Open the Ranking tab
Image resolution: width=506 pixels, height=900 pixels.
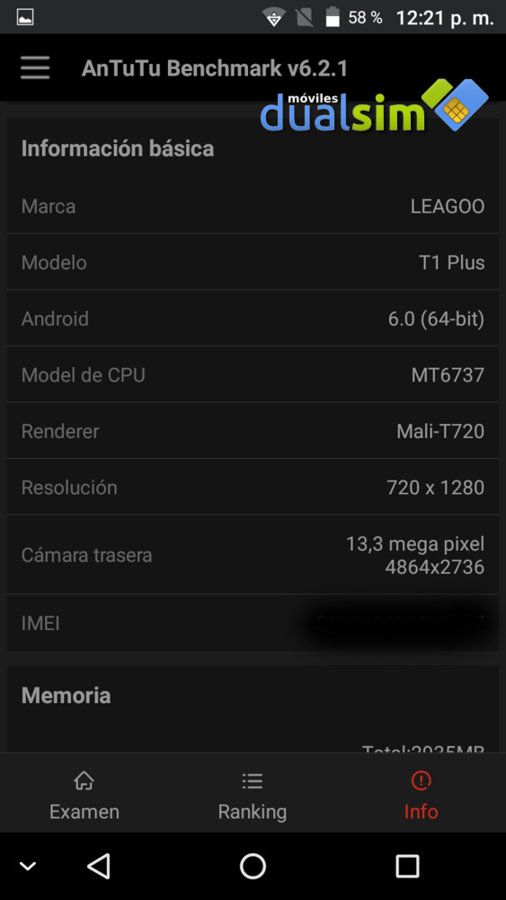(252, 797)
